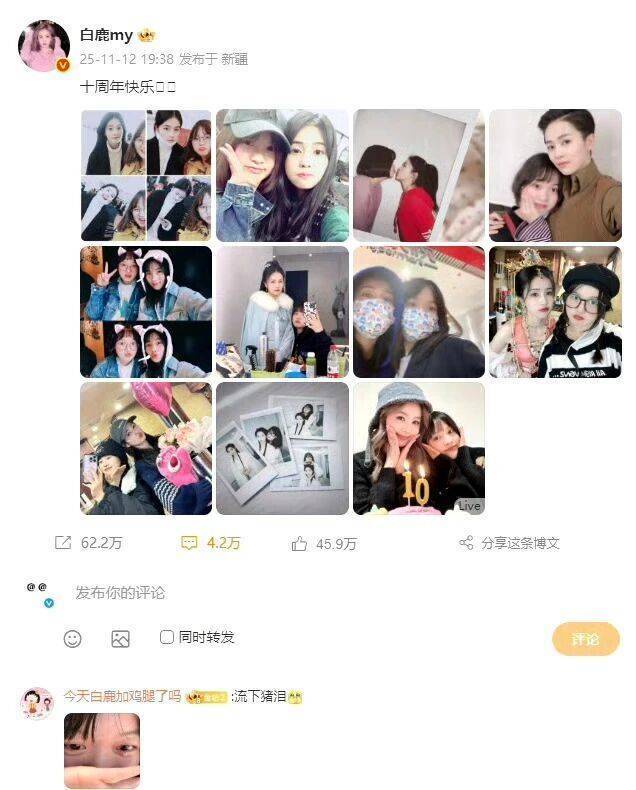View the Live photo with number 10 candle
The width and height of the screenshot is (636, 790).
[x=418, y=448]
